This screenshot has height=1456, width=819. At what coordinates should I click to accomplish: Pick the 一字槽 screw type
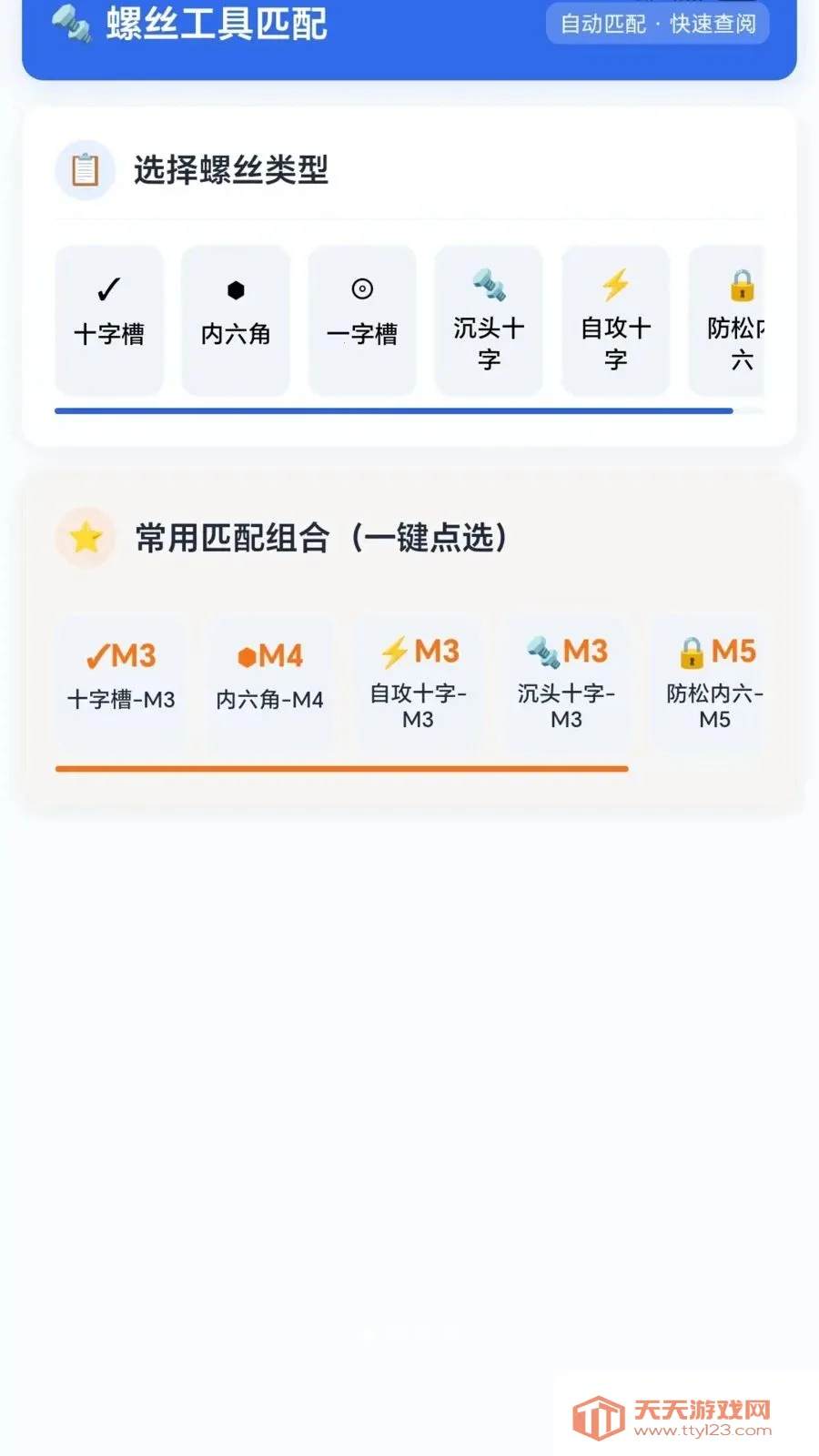tap(362, 320)
